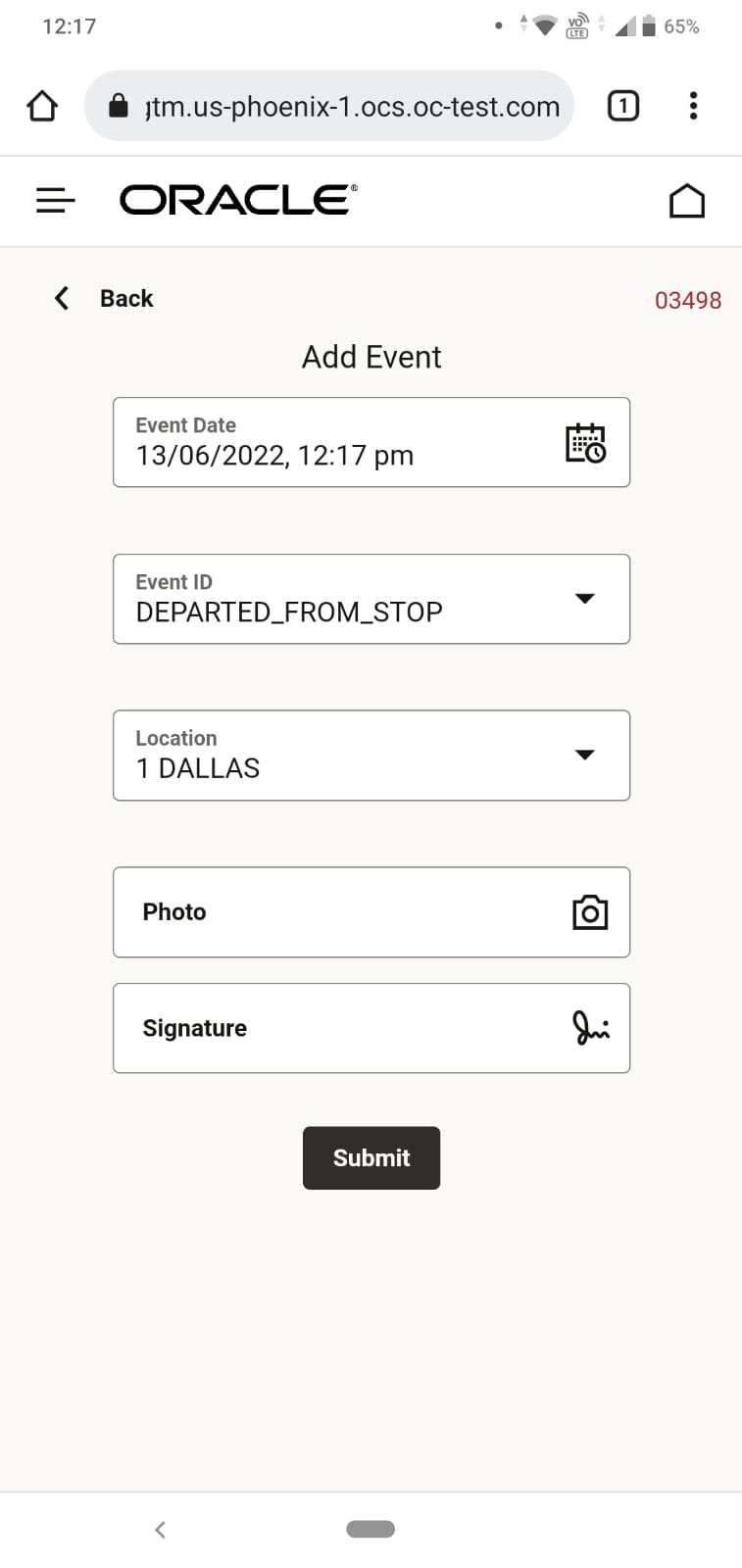742x1568 pixels.
Task: Open the Event Date calendar picker
Action: coord(585,443)
